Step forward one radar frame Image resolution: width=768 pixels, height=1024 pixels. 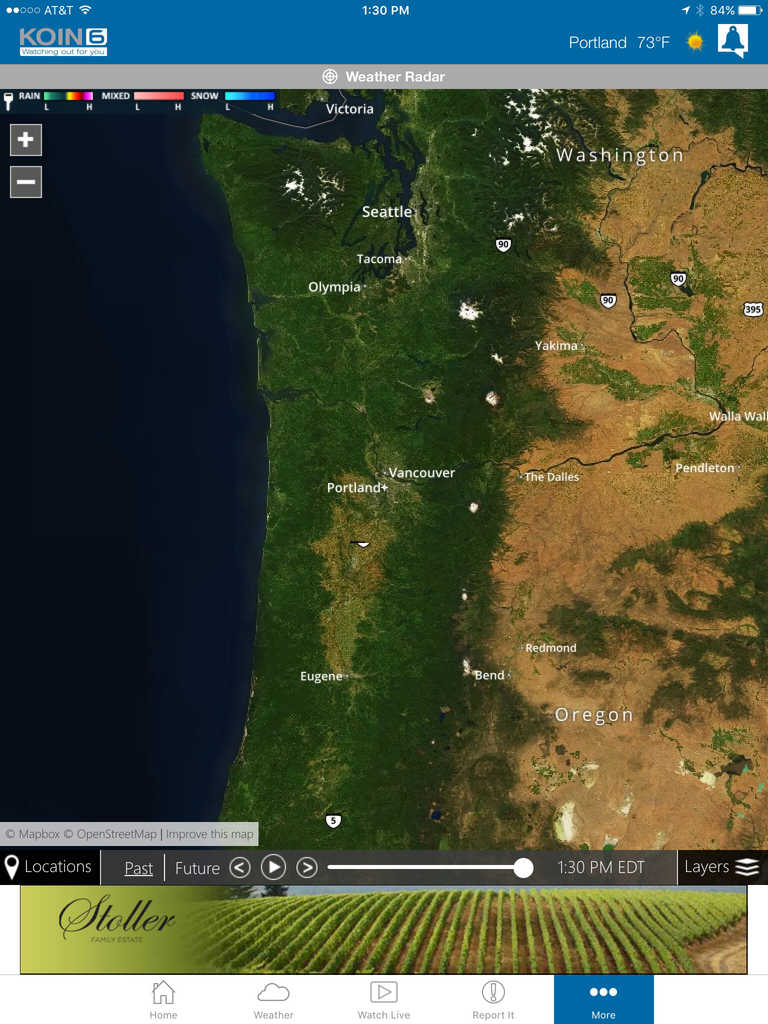click(x=307, y=867)
